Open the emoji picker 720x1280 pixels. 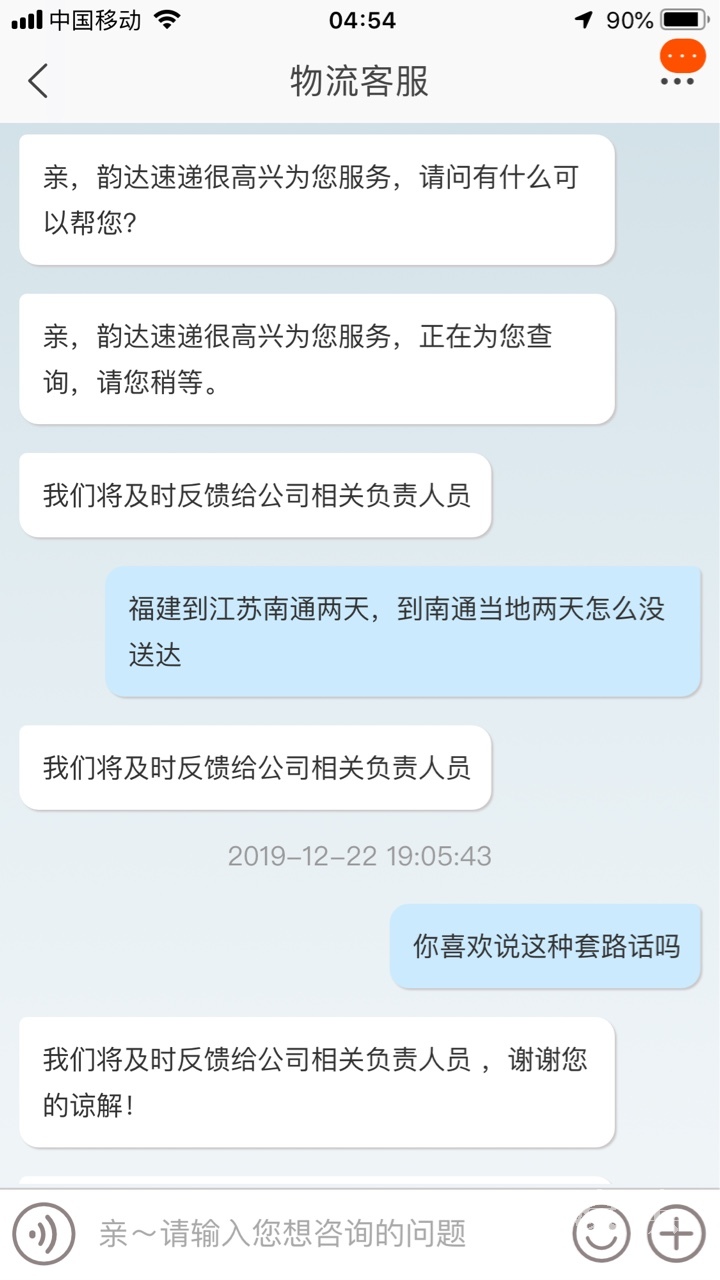pyautogui.click(x=601, y=1233)
